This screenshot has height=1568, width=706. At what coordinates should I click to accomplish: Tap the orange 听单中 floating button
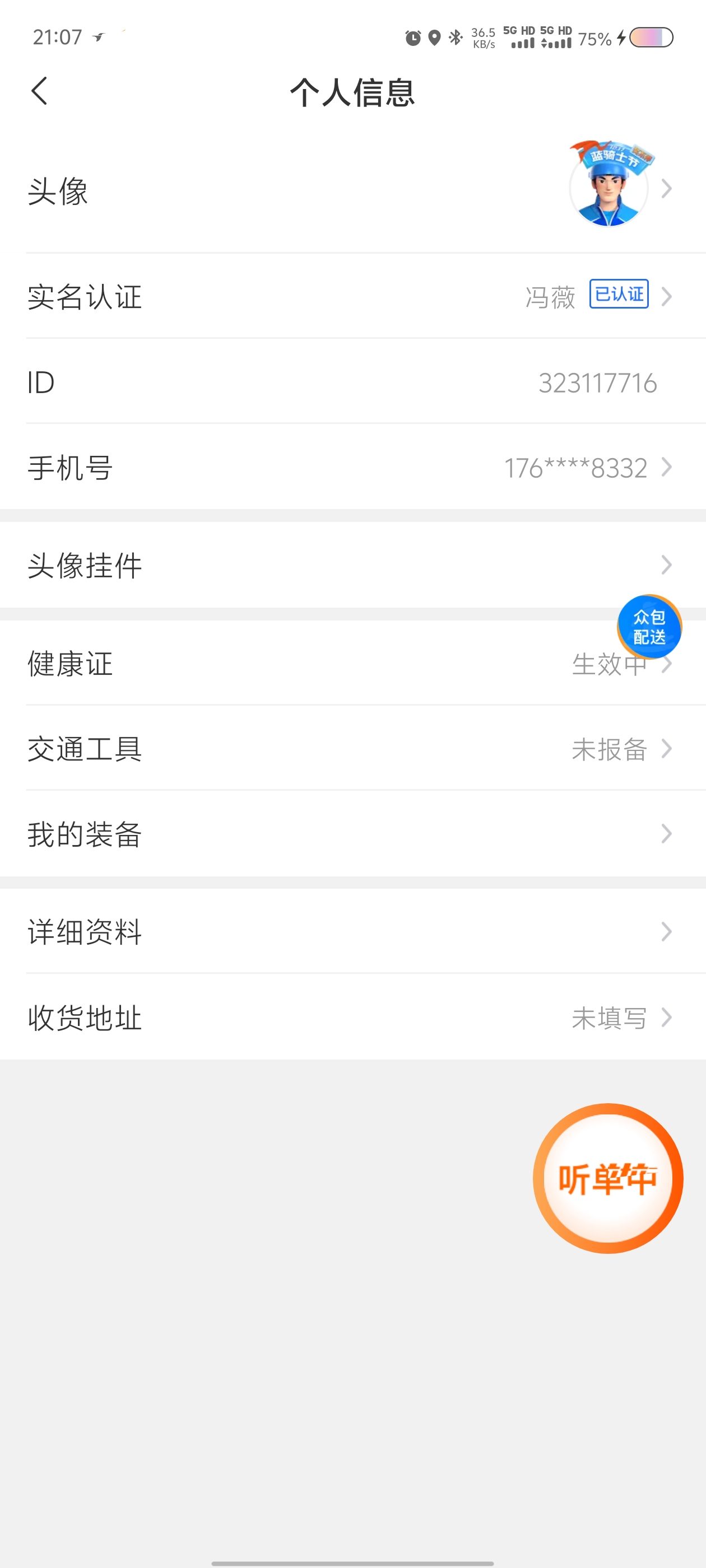click(607, 1178)
